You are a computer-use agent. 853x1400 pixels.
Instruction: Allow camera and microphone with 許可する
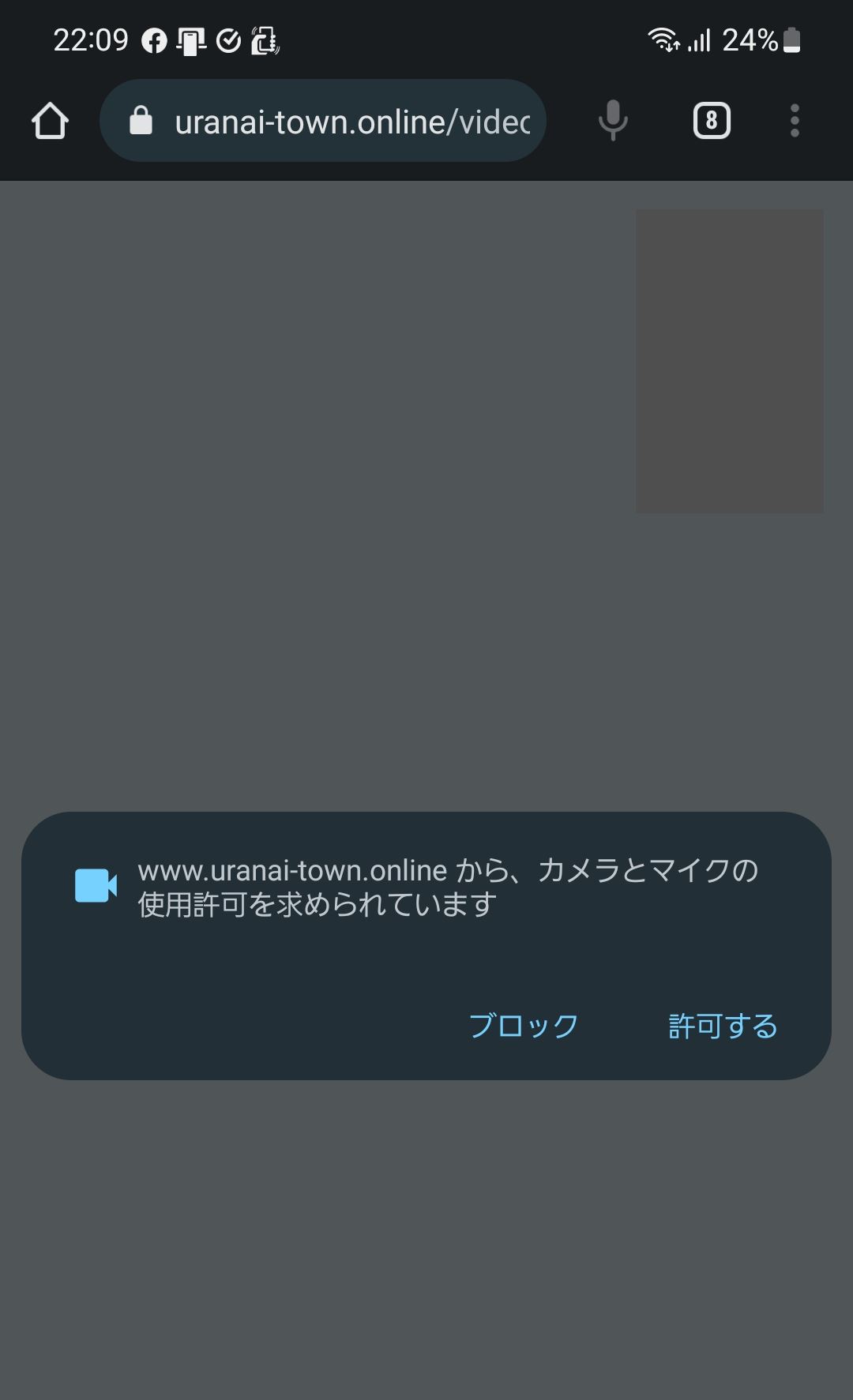[723, 1026]
